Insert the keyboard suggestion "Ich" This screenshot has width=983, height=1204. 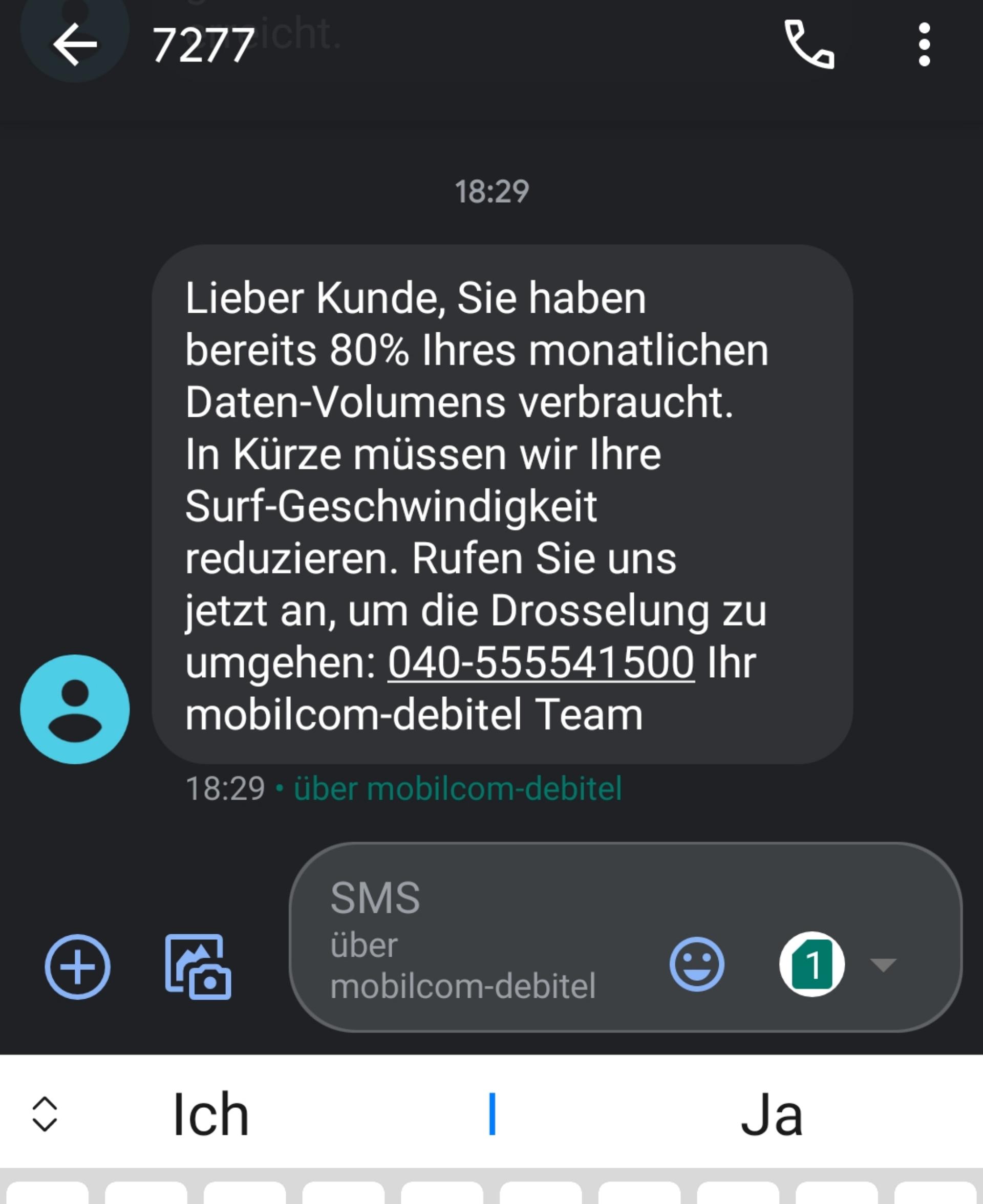pos(210,1114)
